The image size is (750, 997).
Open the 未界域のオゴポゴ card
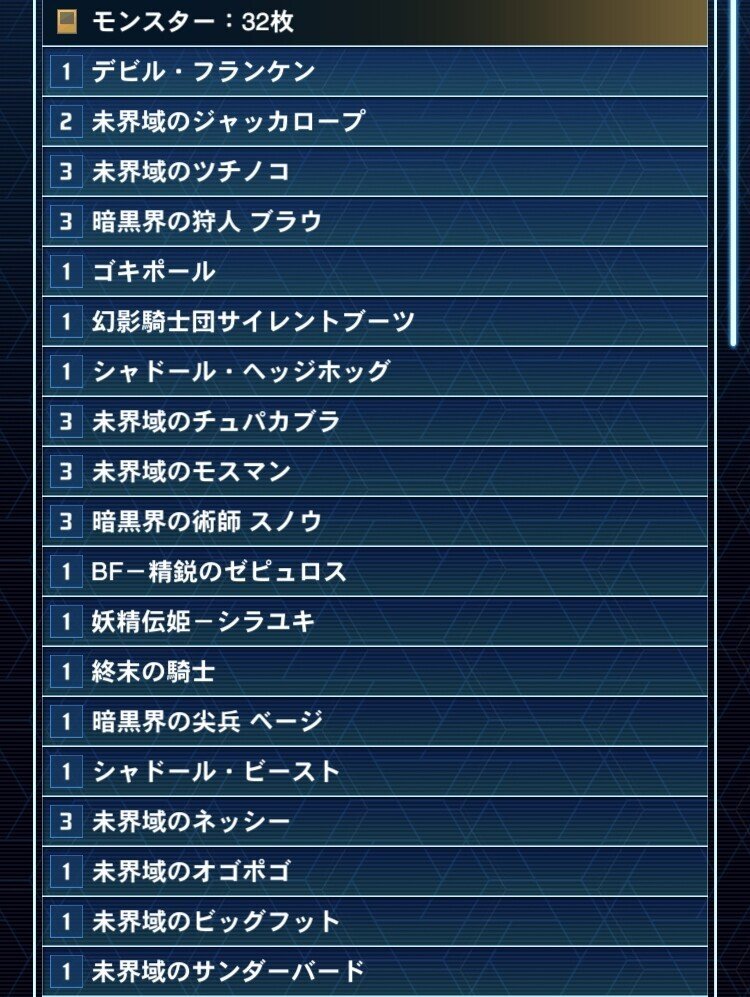click(375, 872)
